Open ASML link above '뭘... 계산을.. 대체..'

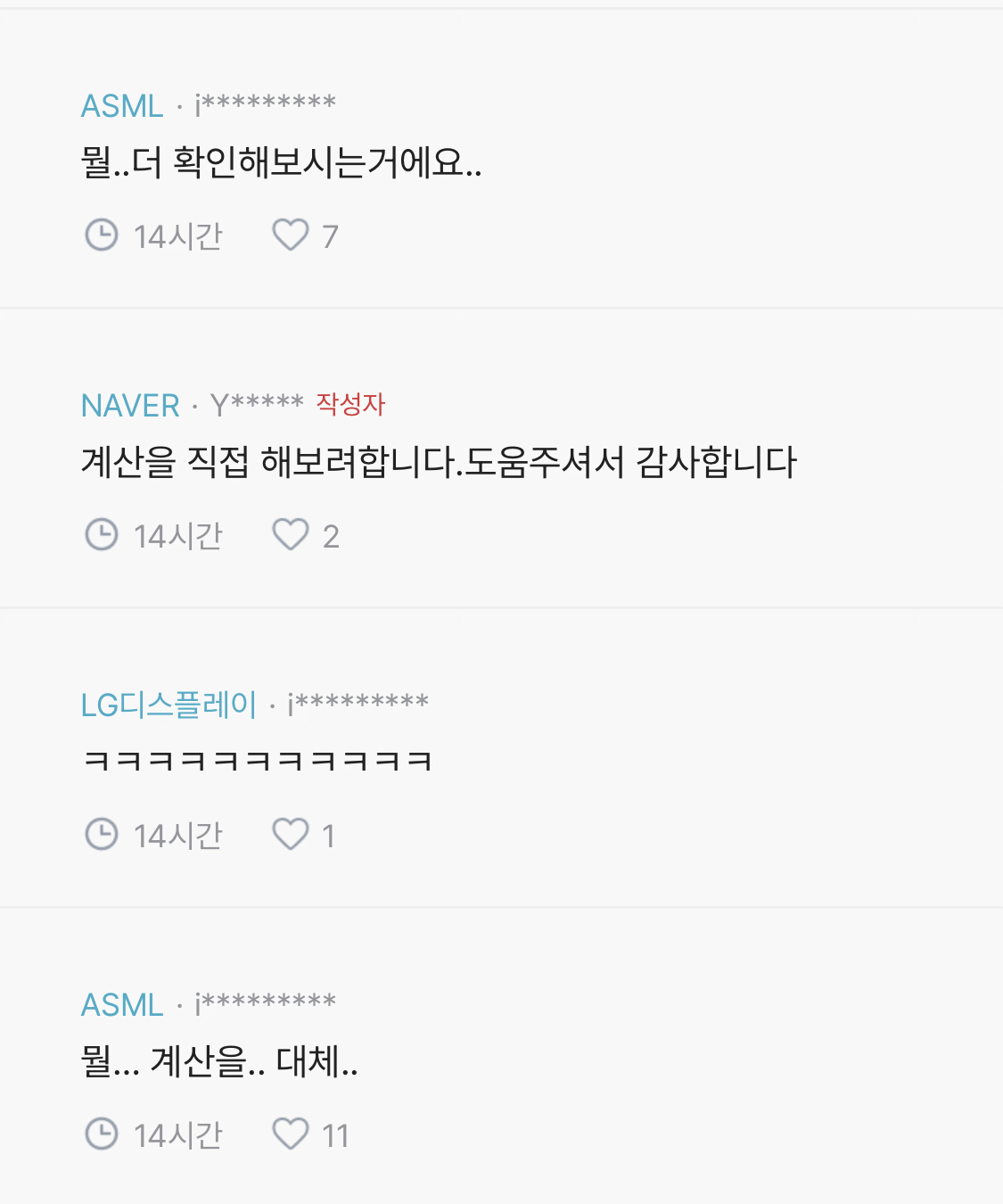coord(122,1005)
